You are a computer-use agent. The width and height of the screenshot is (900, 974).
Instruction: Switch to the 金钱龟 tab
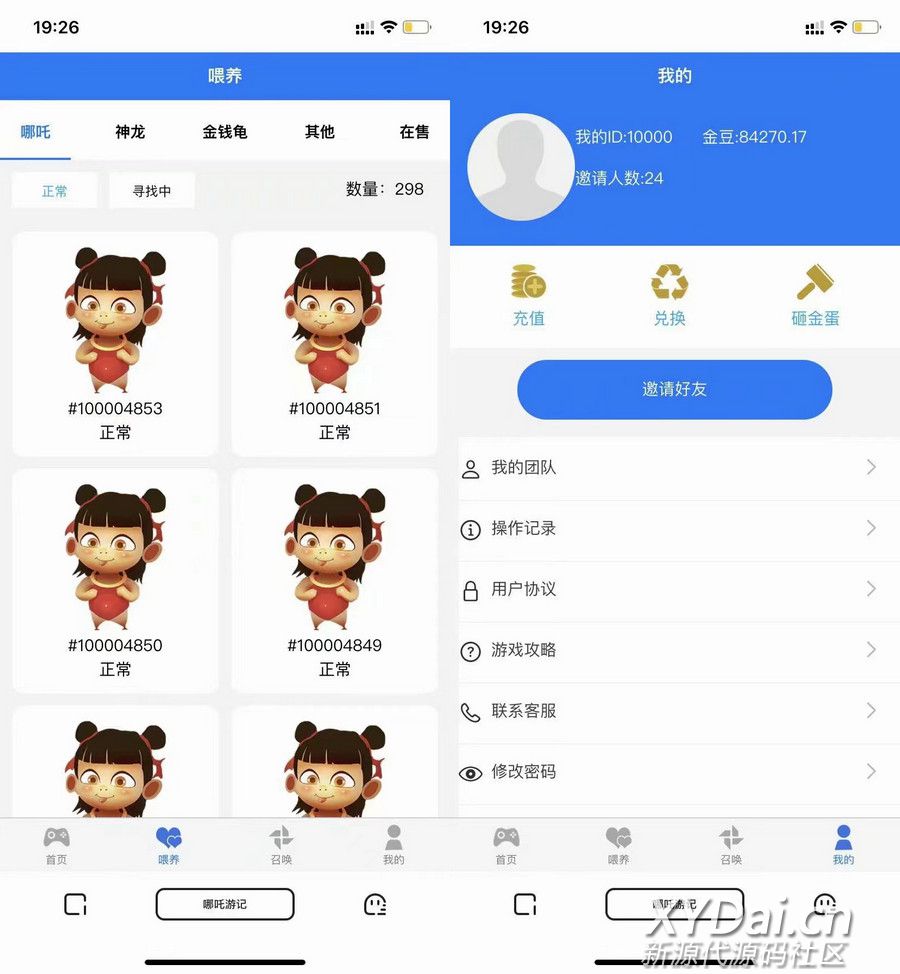tap(225, 132)
